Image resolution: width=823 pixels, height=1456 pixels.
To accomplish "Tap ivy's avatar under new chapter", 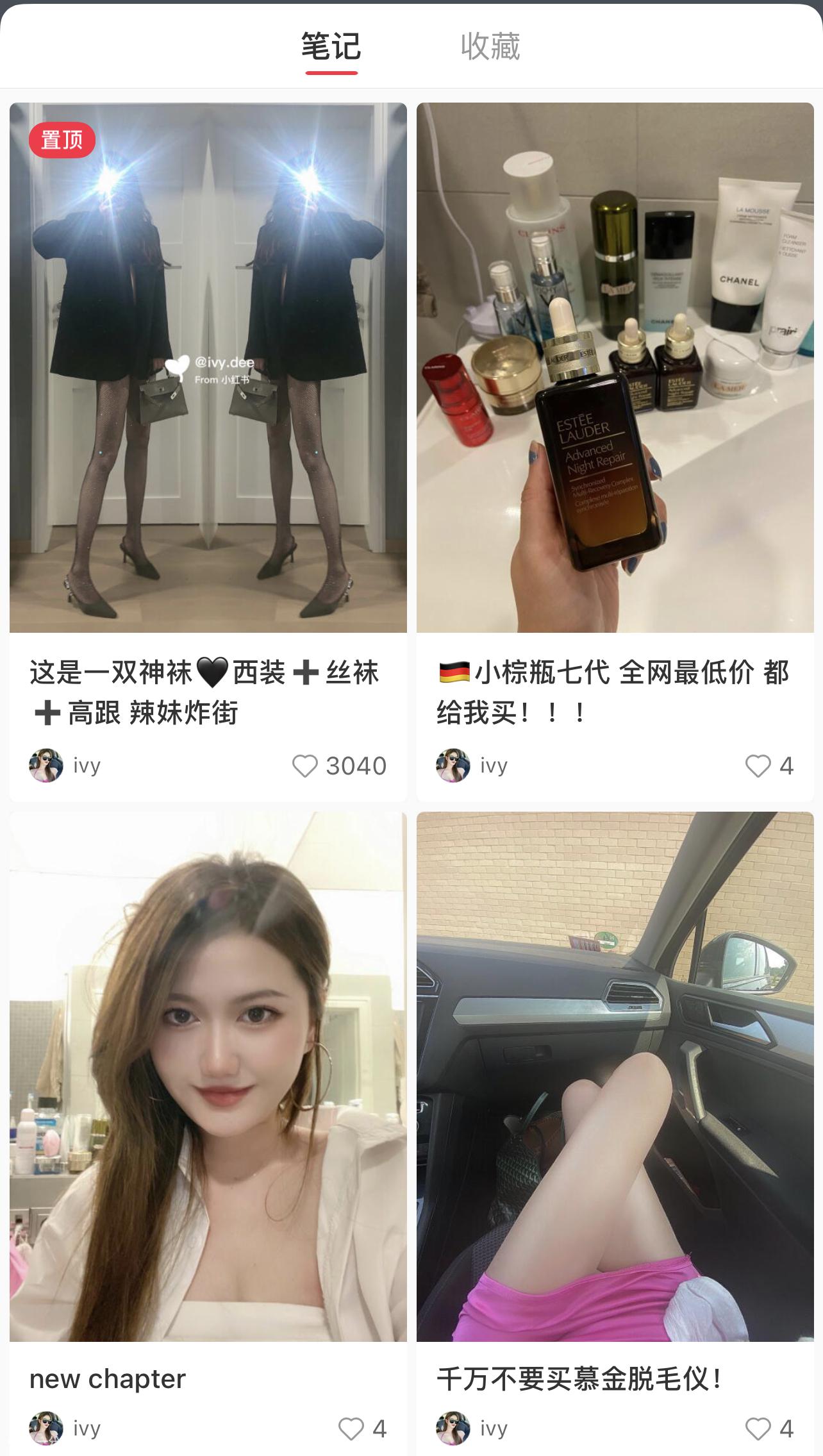I will (x=46, y=1428).
